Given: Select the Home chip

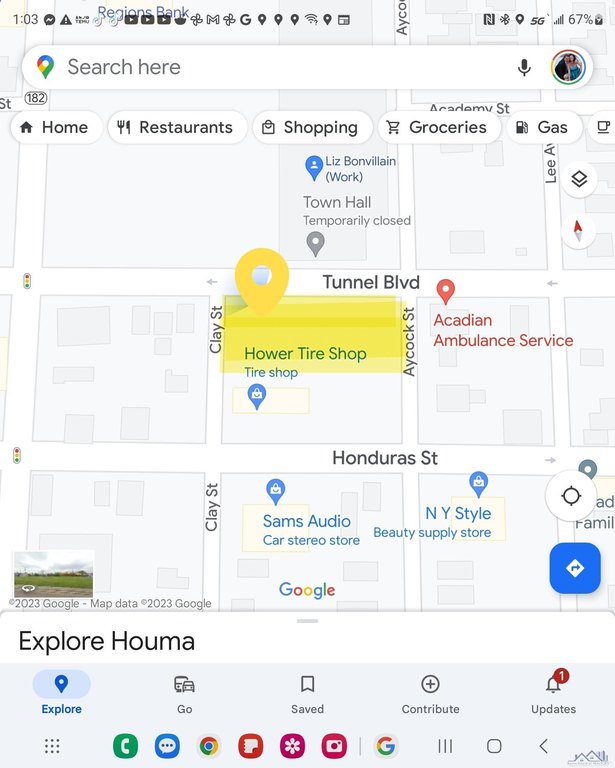Looking at the screenshot, I should [x=53, y=127].
